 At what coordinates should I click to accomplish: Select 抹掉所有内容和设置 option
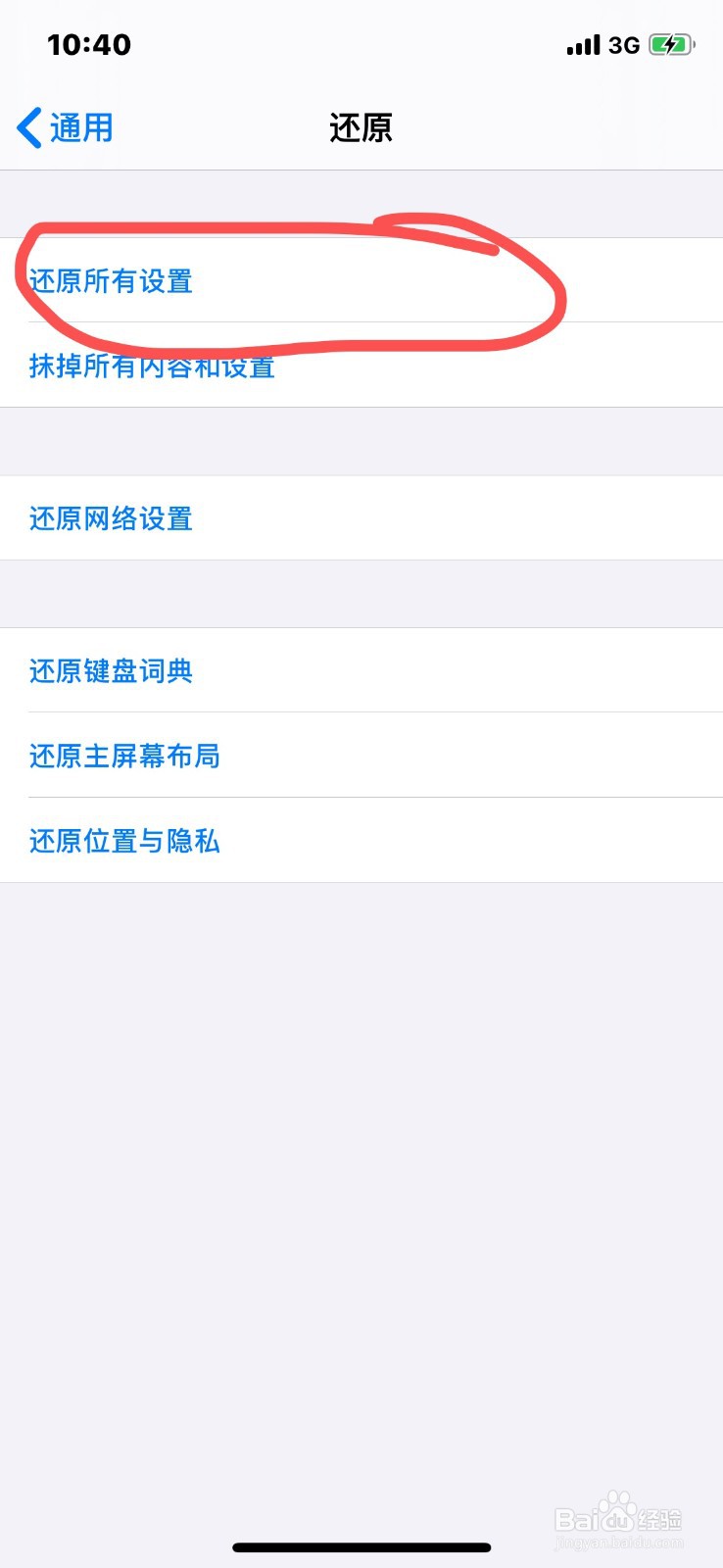152,366
